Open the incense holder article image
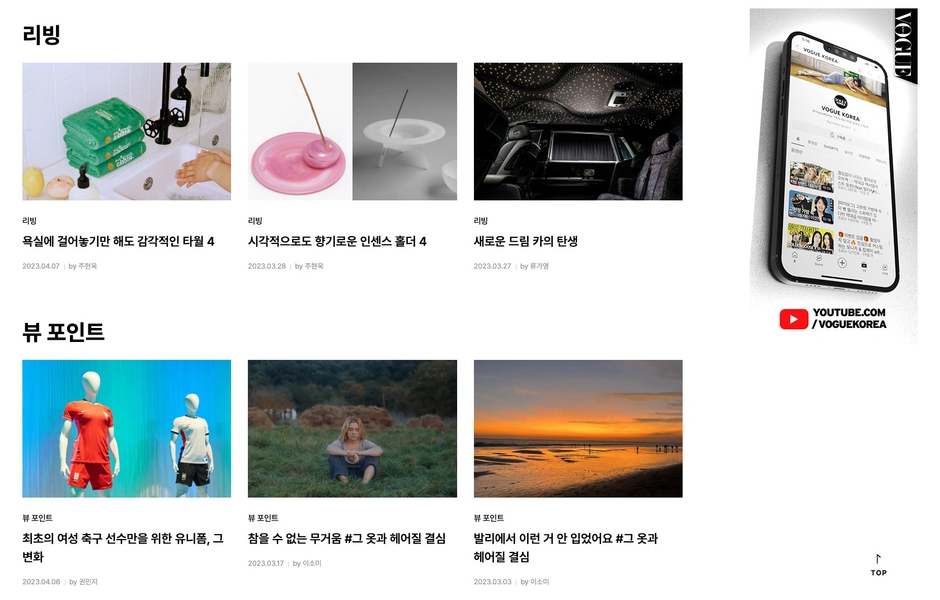This screenshot has height=600, width=940. (352, 131)
